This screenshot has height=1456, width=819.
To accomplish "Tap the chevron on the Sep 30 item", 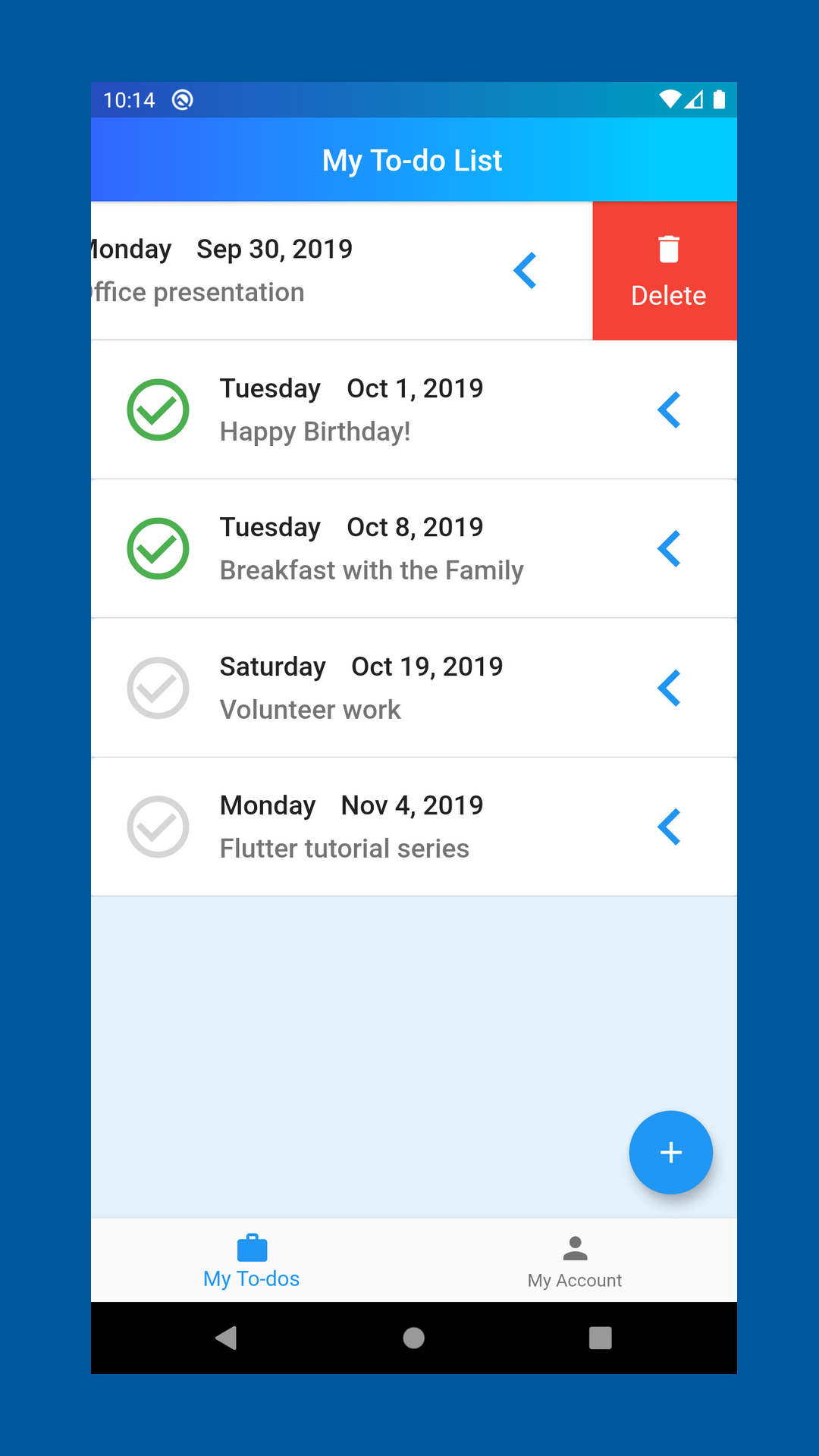I will pos(526,271).
